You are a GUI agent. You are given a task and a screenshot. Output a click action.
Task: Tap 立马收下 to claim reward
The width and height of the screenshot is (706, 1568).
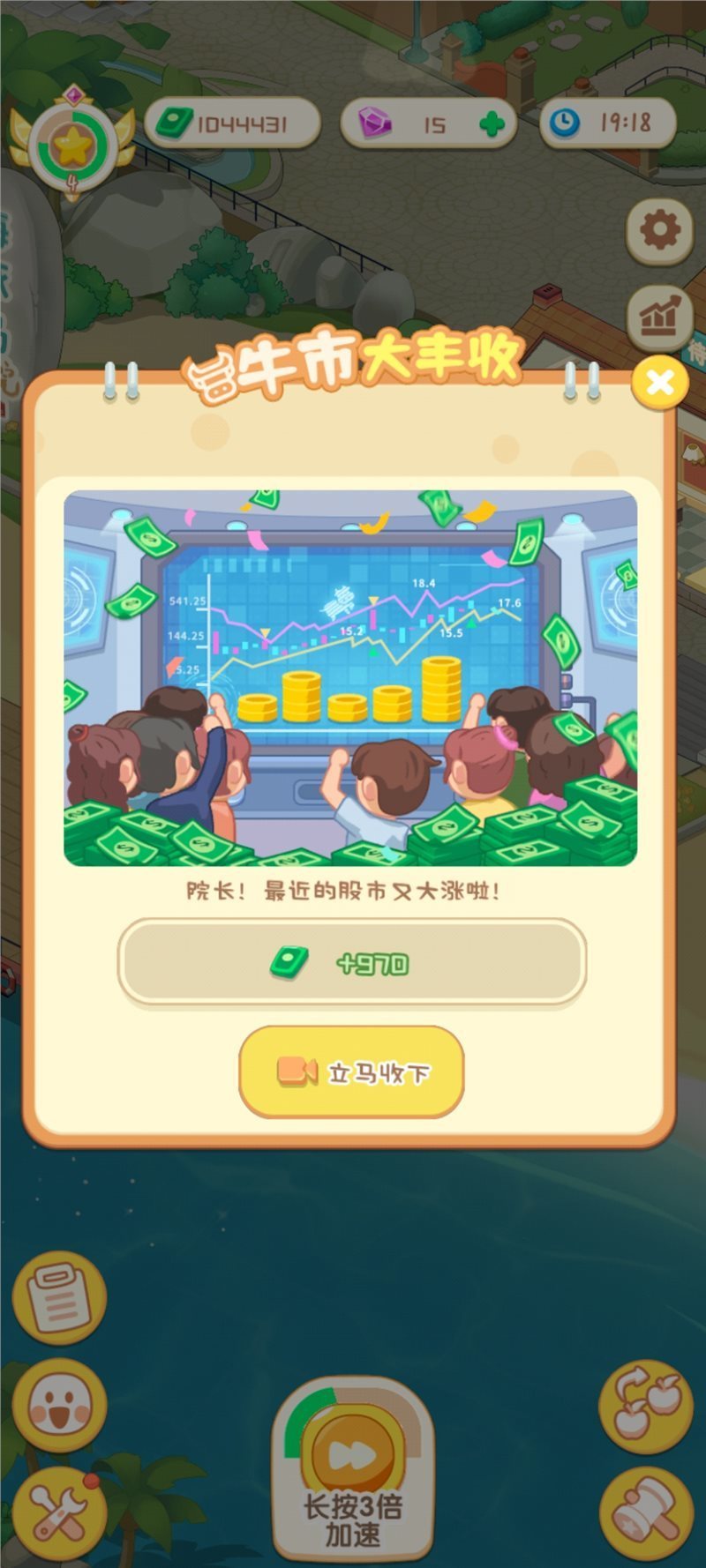(x=352, y=1071)
